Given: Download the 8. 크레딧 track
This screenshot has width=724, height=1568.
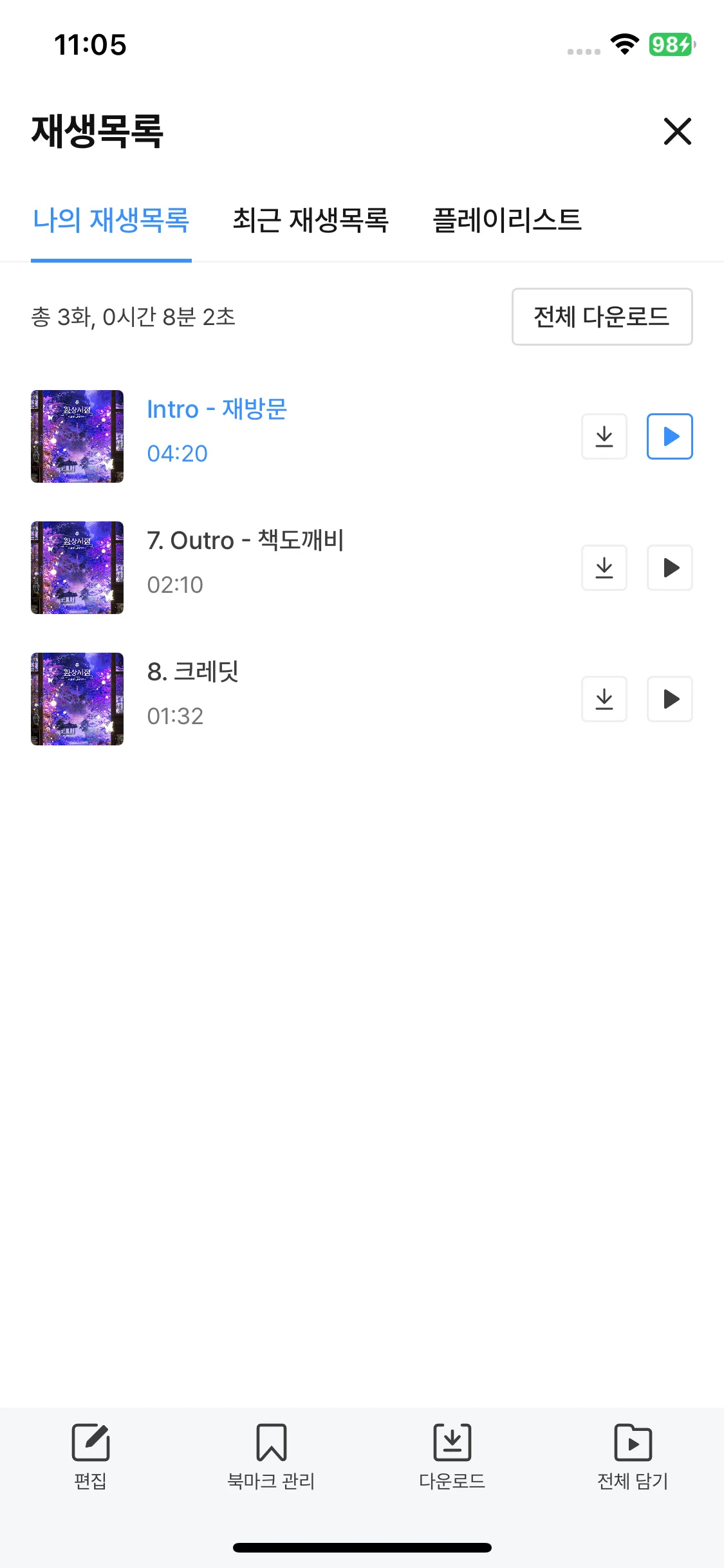Looking at the screenshot, I should [604, 699].
